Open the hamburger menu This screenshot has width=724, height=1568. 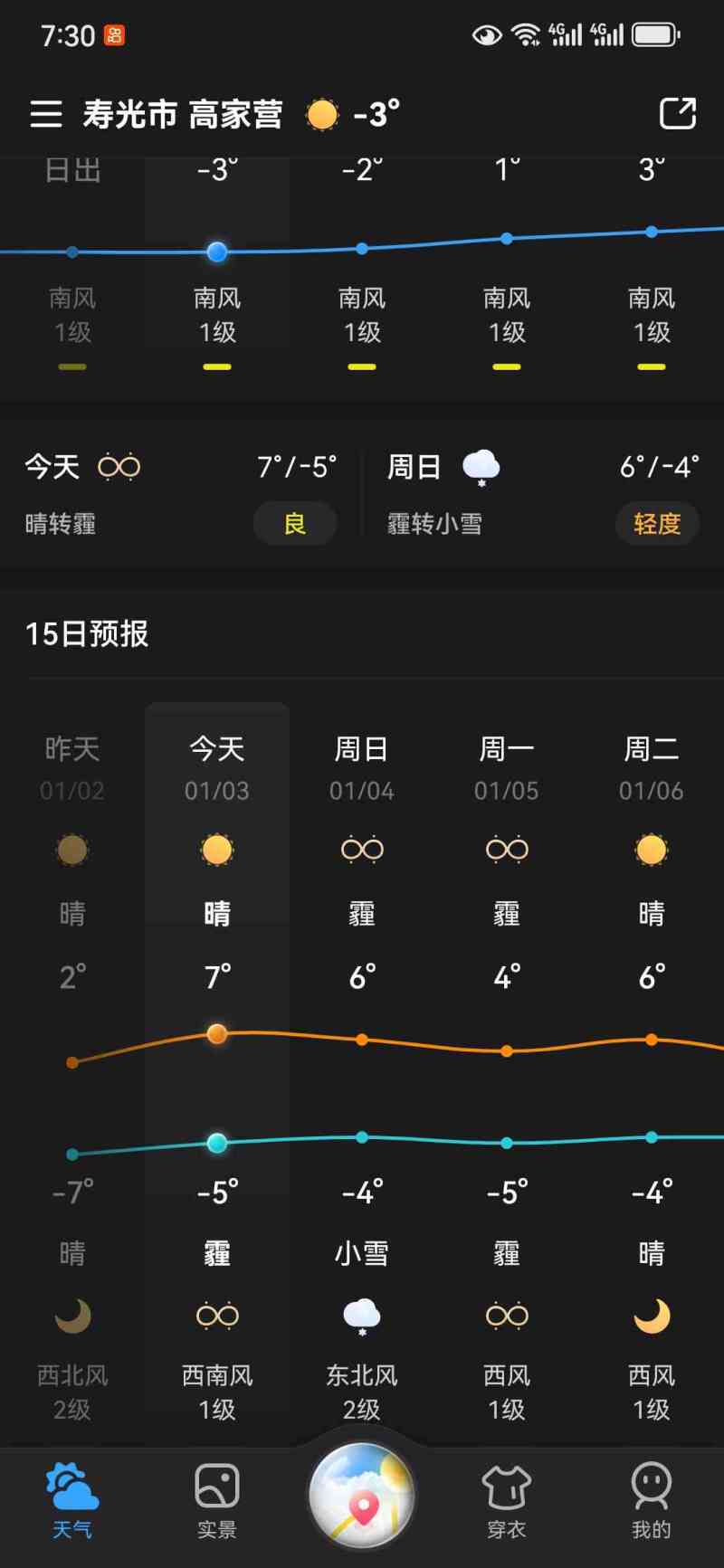click(46, 114)
